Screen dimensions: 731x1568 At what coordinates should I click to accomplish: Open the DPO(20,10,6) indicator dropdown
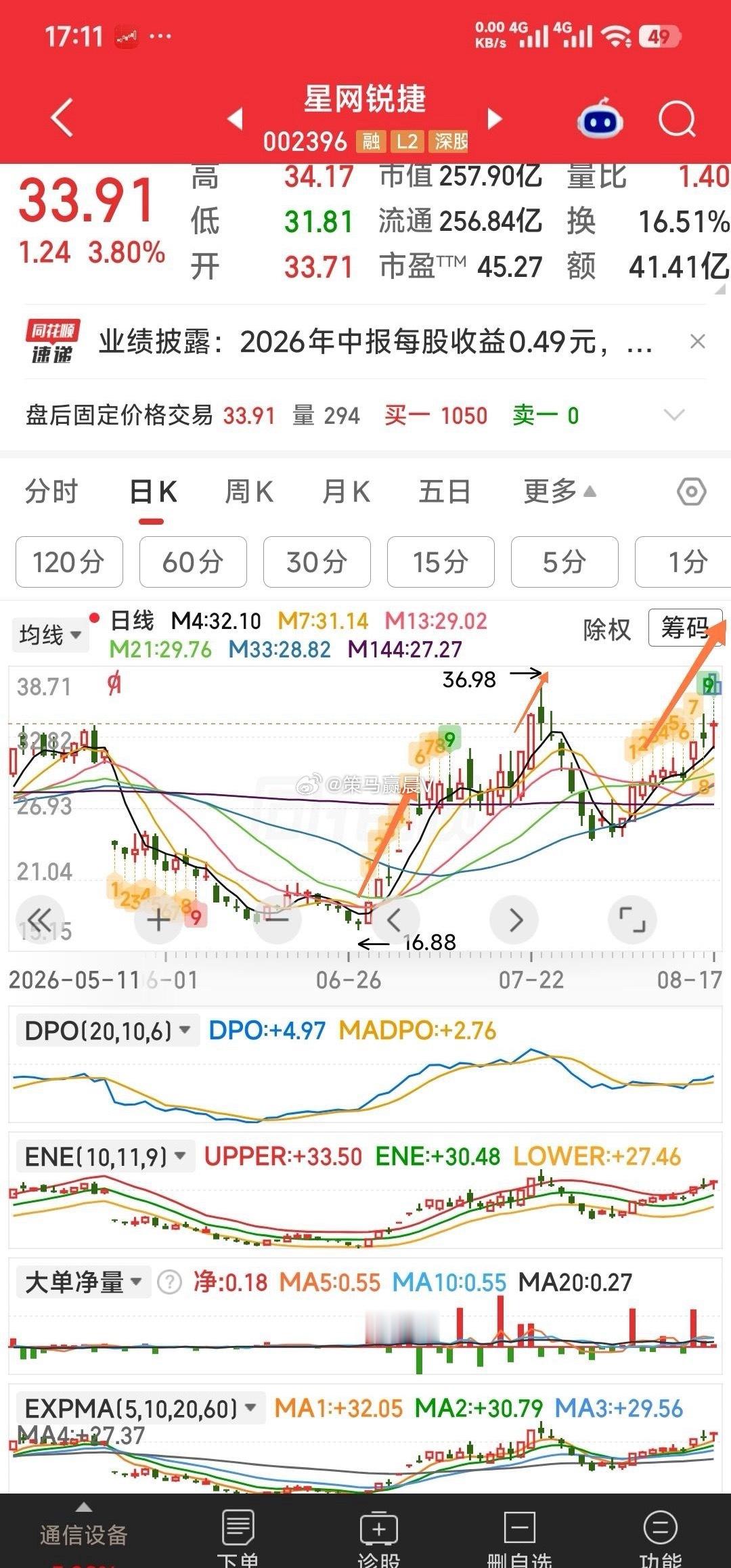pos(107,1030)
